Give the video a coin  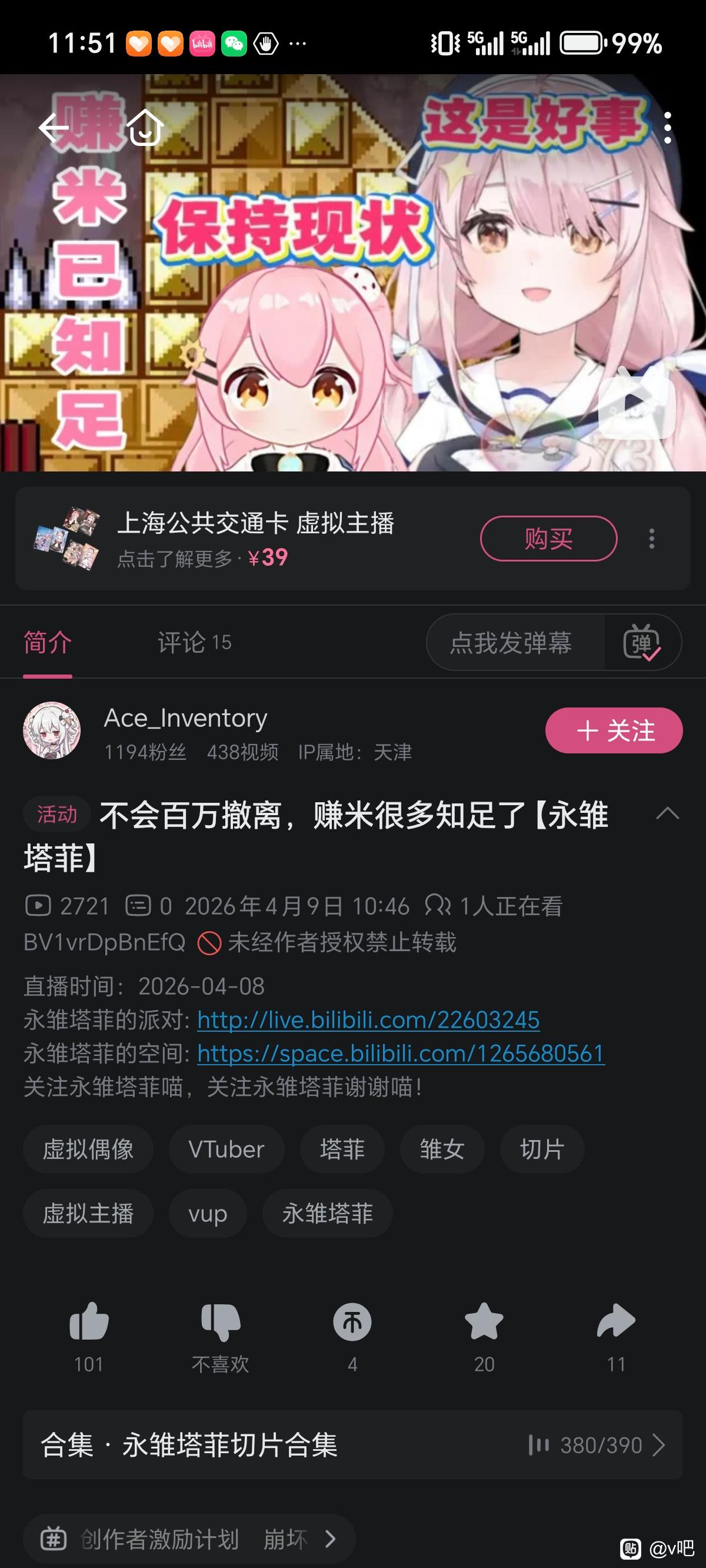point(352,1334)
